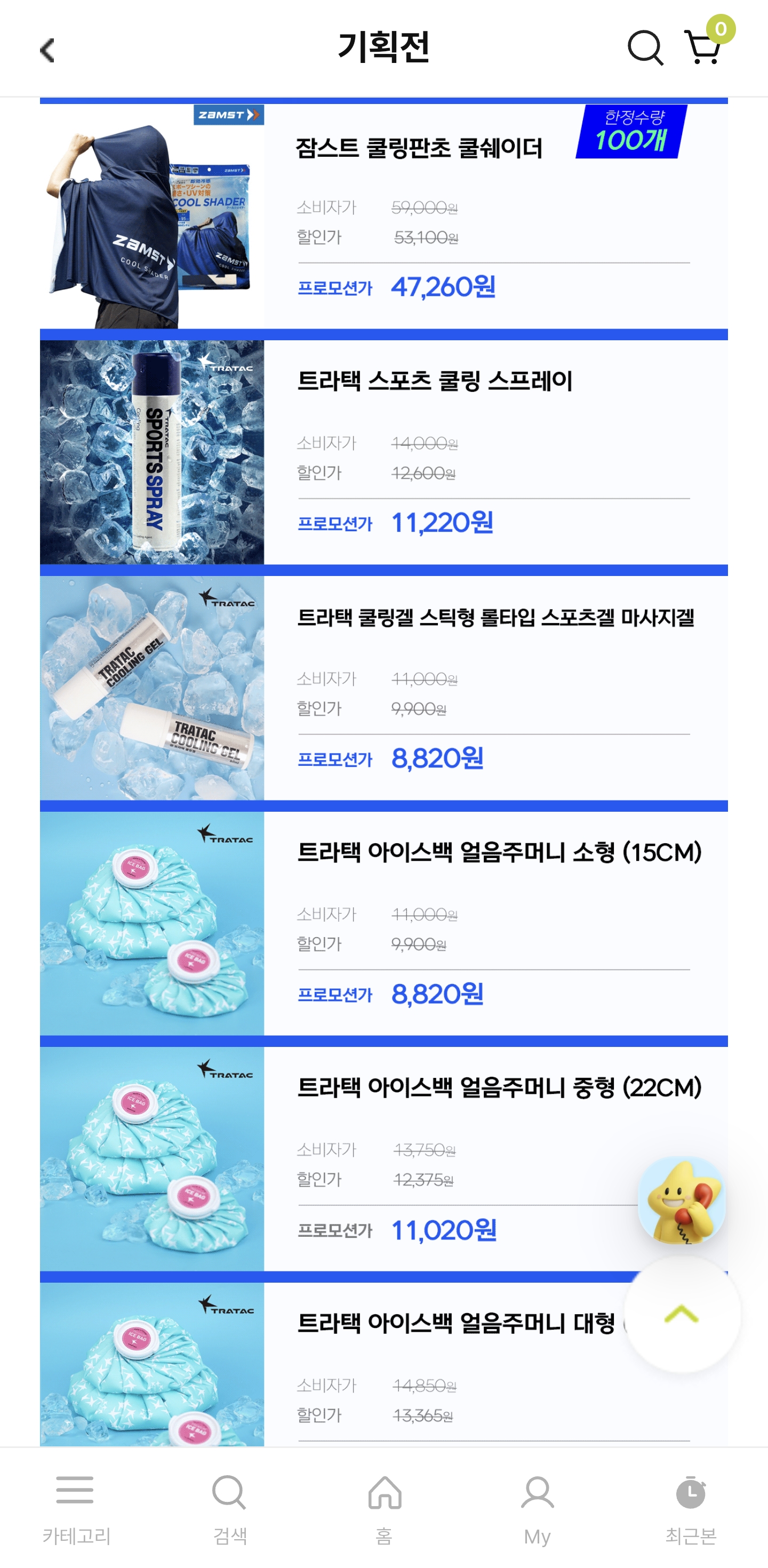Open 잠스트 쿨링판초 쿨쉐이더 product
The width and height of the screenshot is (768, 1568).
419,148
